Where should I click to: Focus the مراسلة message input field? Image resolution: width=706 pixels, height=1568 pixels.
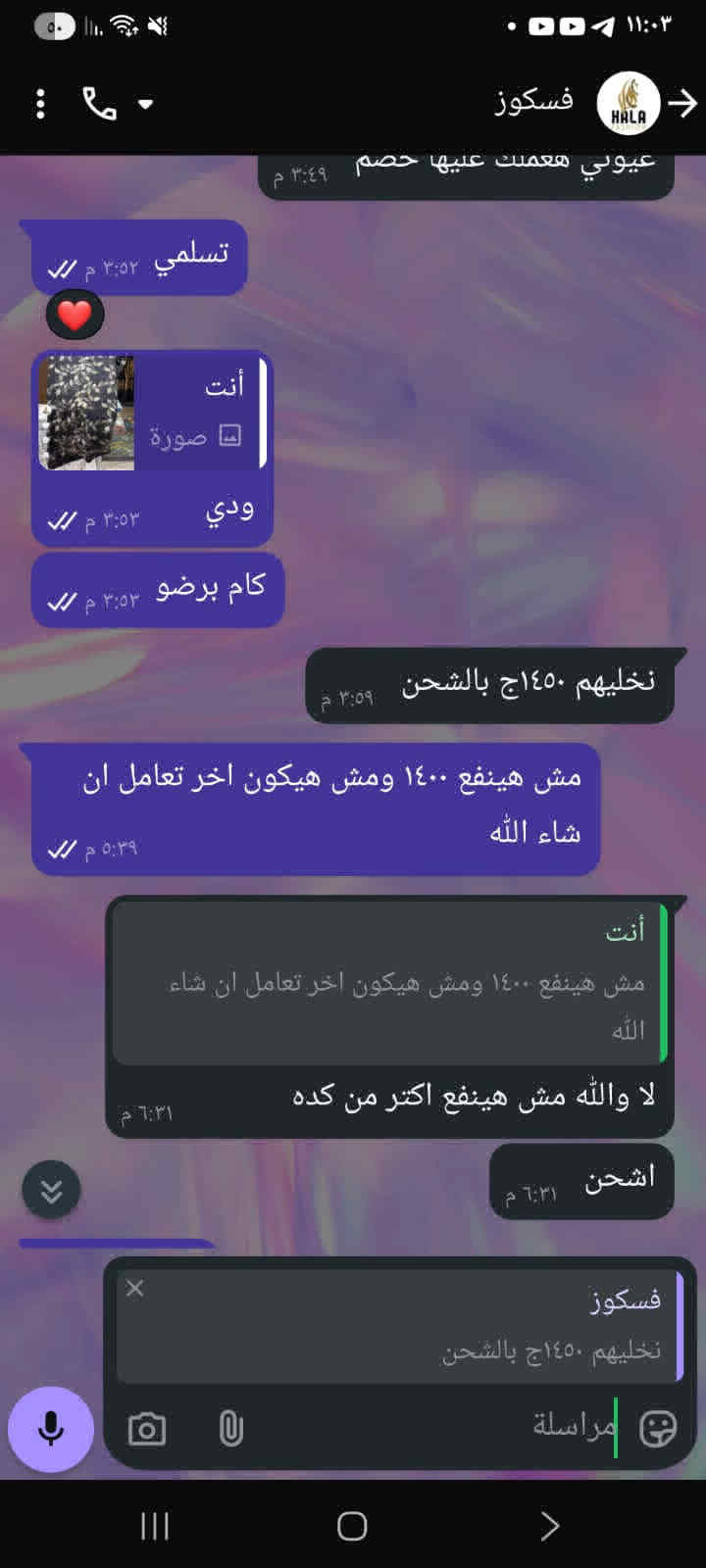point(490,1426)
